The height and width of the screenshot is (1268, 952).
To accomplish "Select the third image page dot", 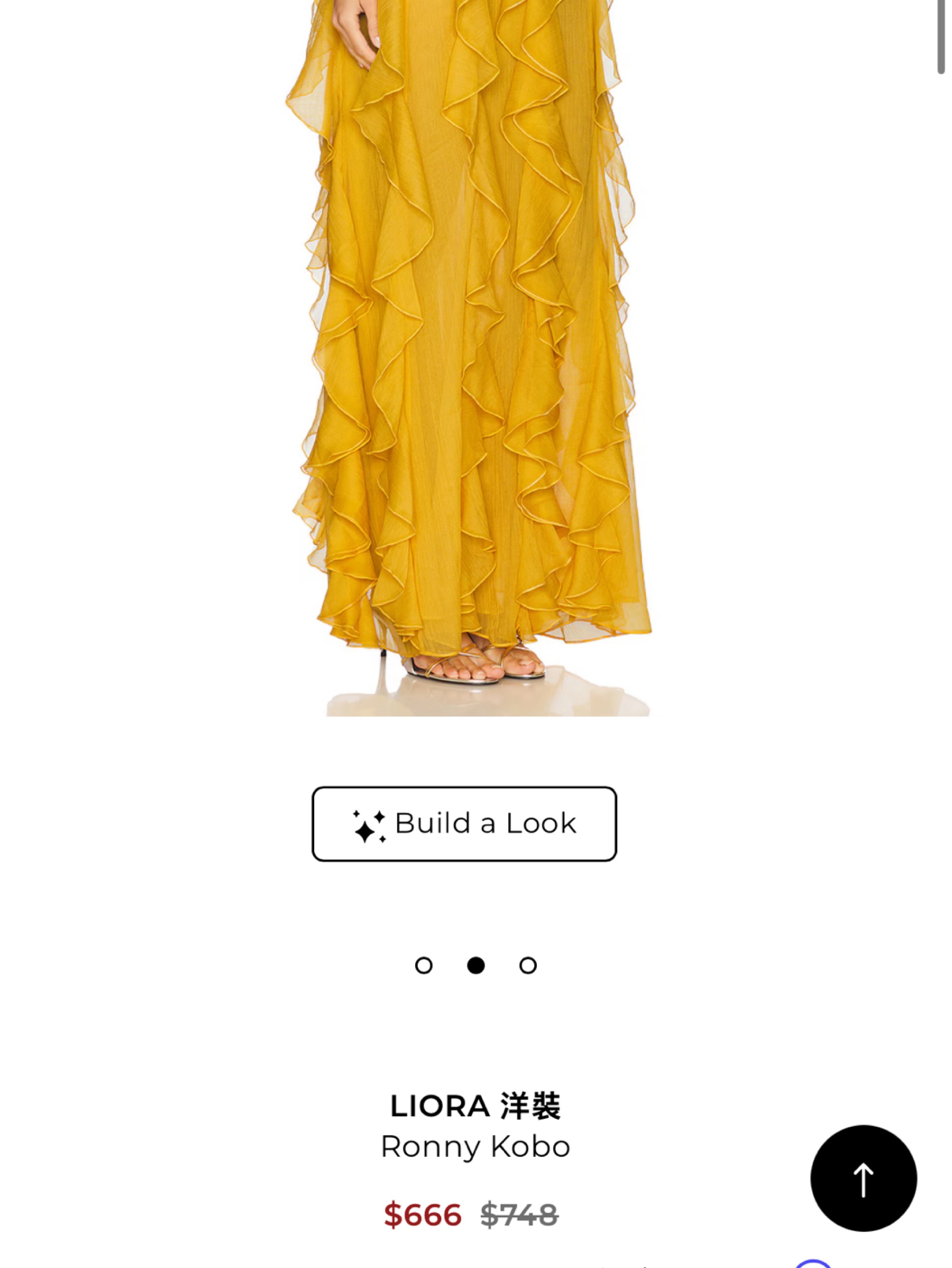I will click(x=528, y=966).
